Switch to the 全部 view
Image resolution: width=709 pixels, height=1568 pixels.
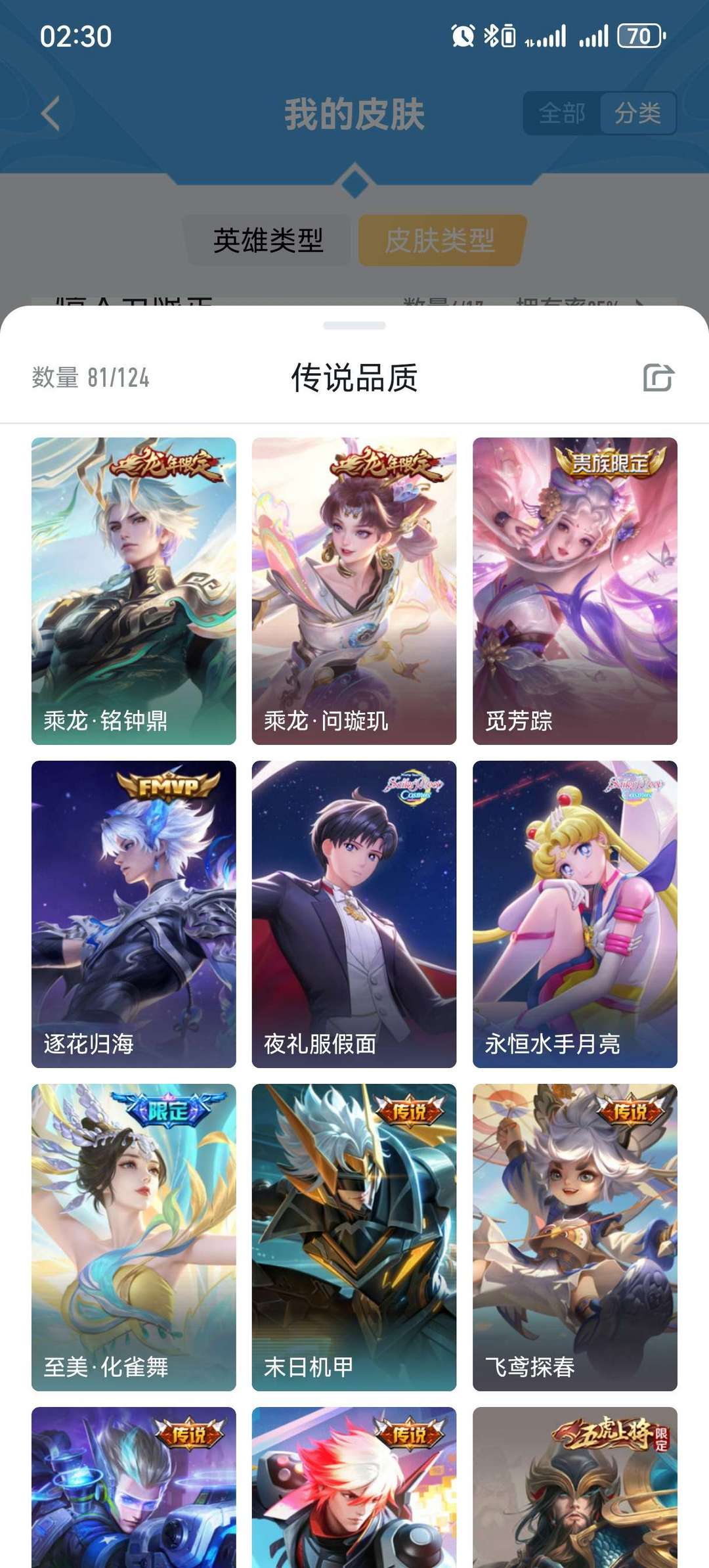tap(562, 113)
